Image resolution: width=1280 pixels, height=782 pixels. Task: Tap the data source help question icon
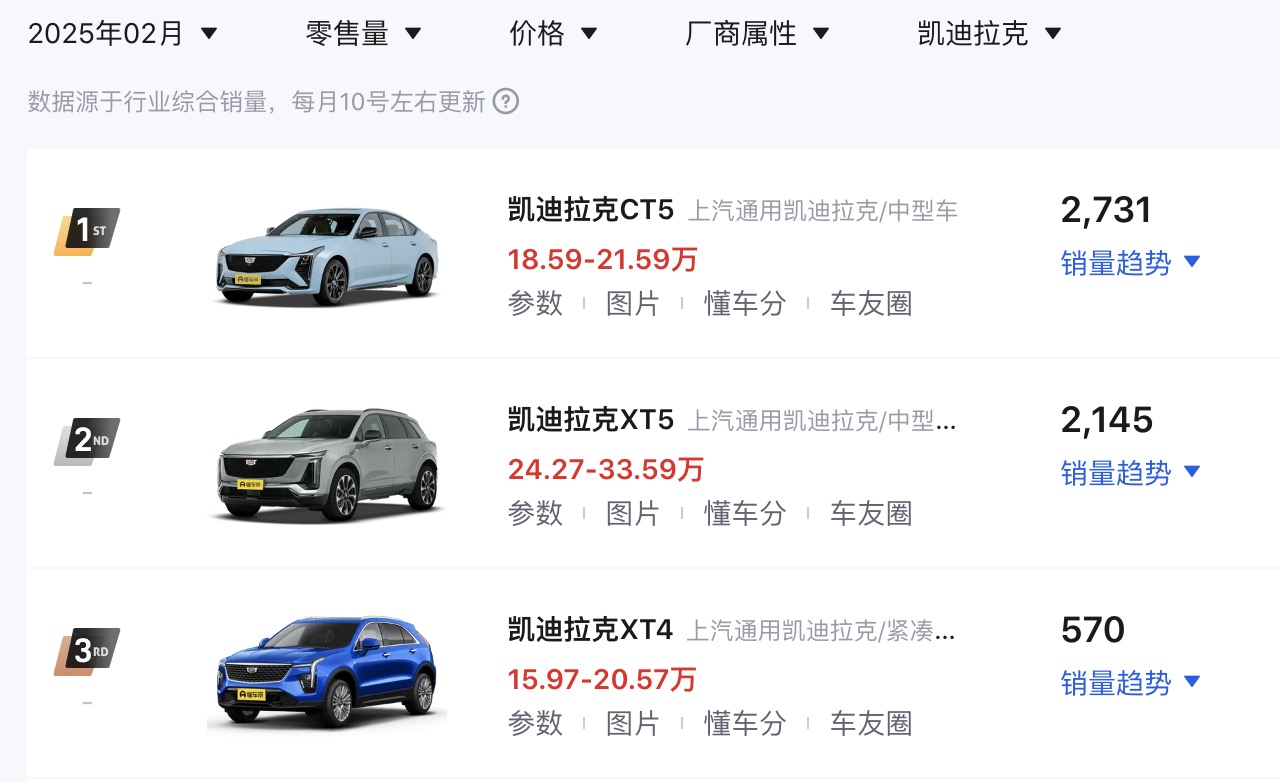coord(506,101)
